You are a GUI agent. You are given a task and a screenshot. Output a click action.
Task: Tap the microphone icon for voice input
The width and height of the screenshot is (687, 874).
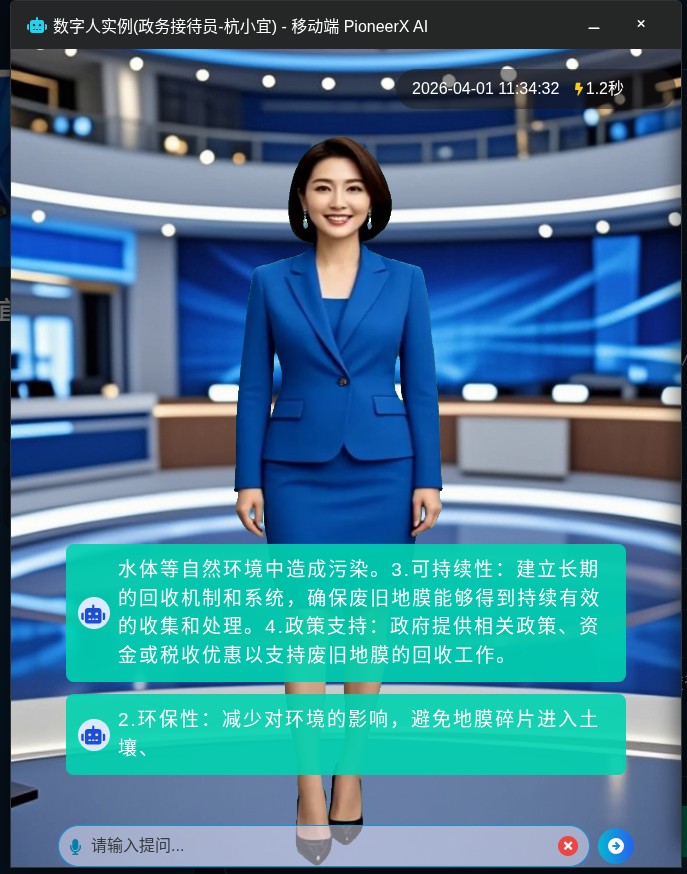(75, 847)
